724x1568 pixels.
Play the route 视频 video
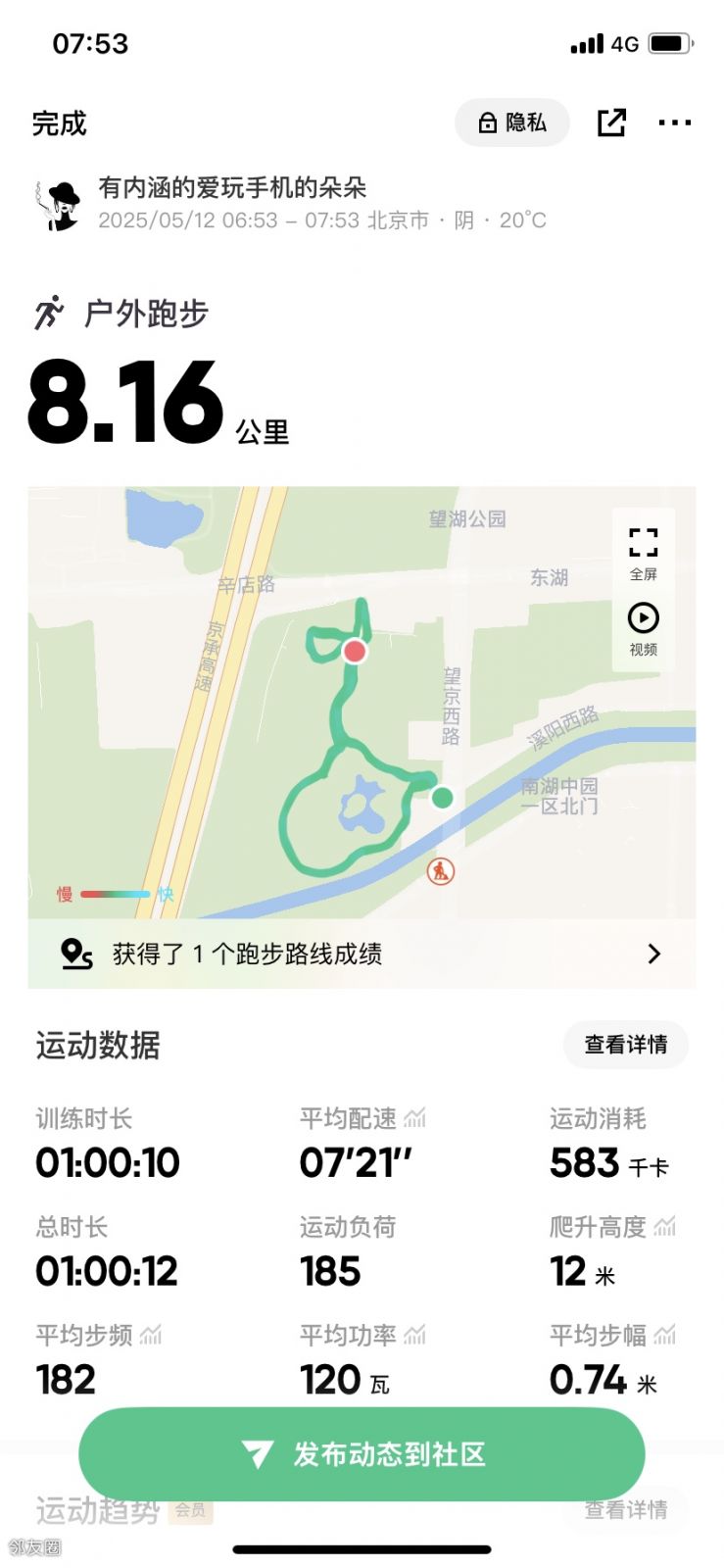tap(643, 628)
